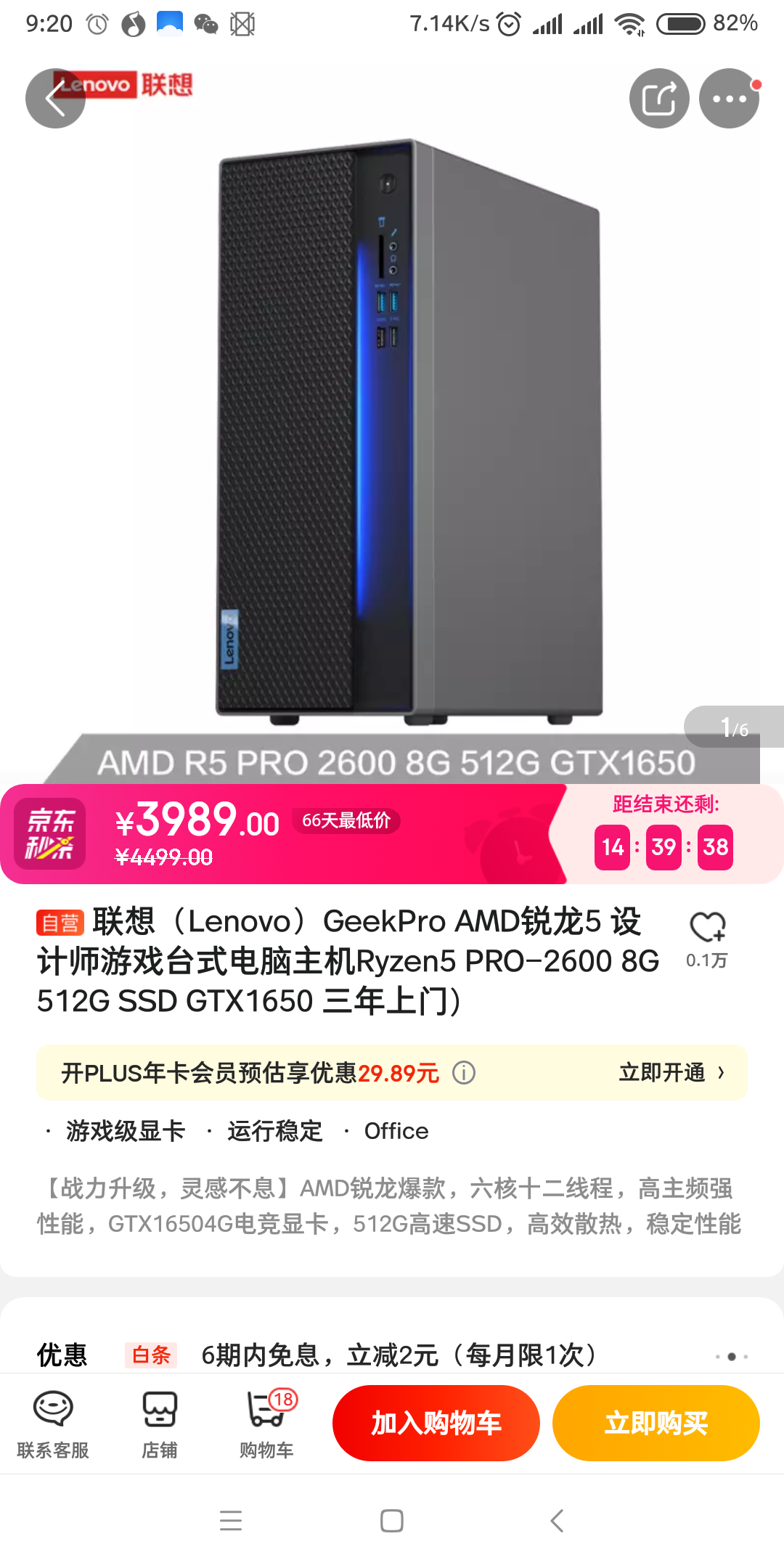Viewport: 784px width, 1568px height.
Task: Open the product image gallery
Action: tap(392, 436)
